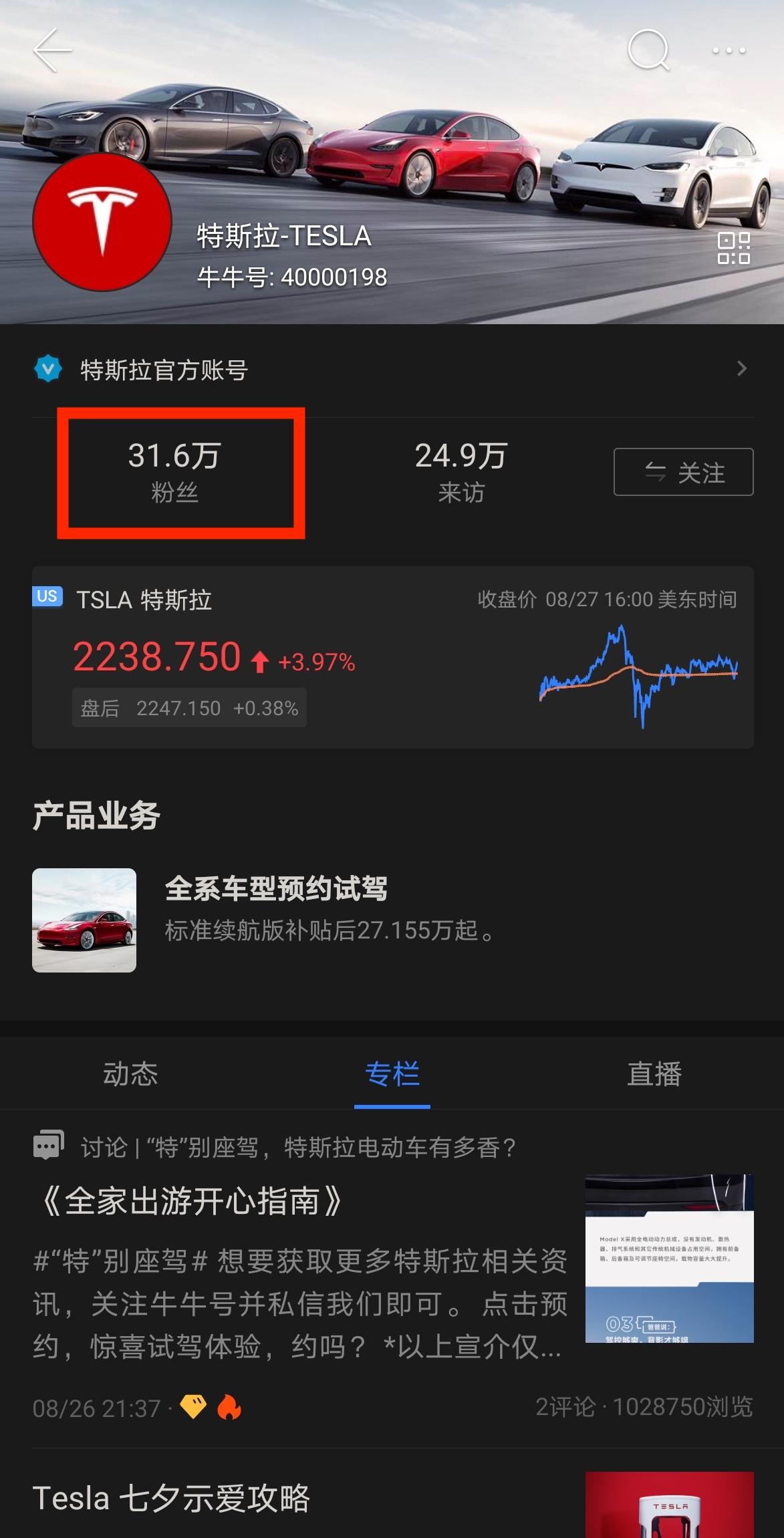
Task: Open the TSLA 特斯拉 stock quote card
Action: 392,657
